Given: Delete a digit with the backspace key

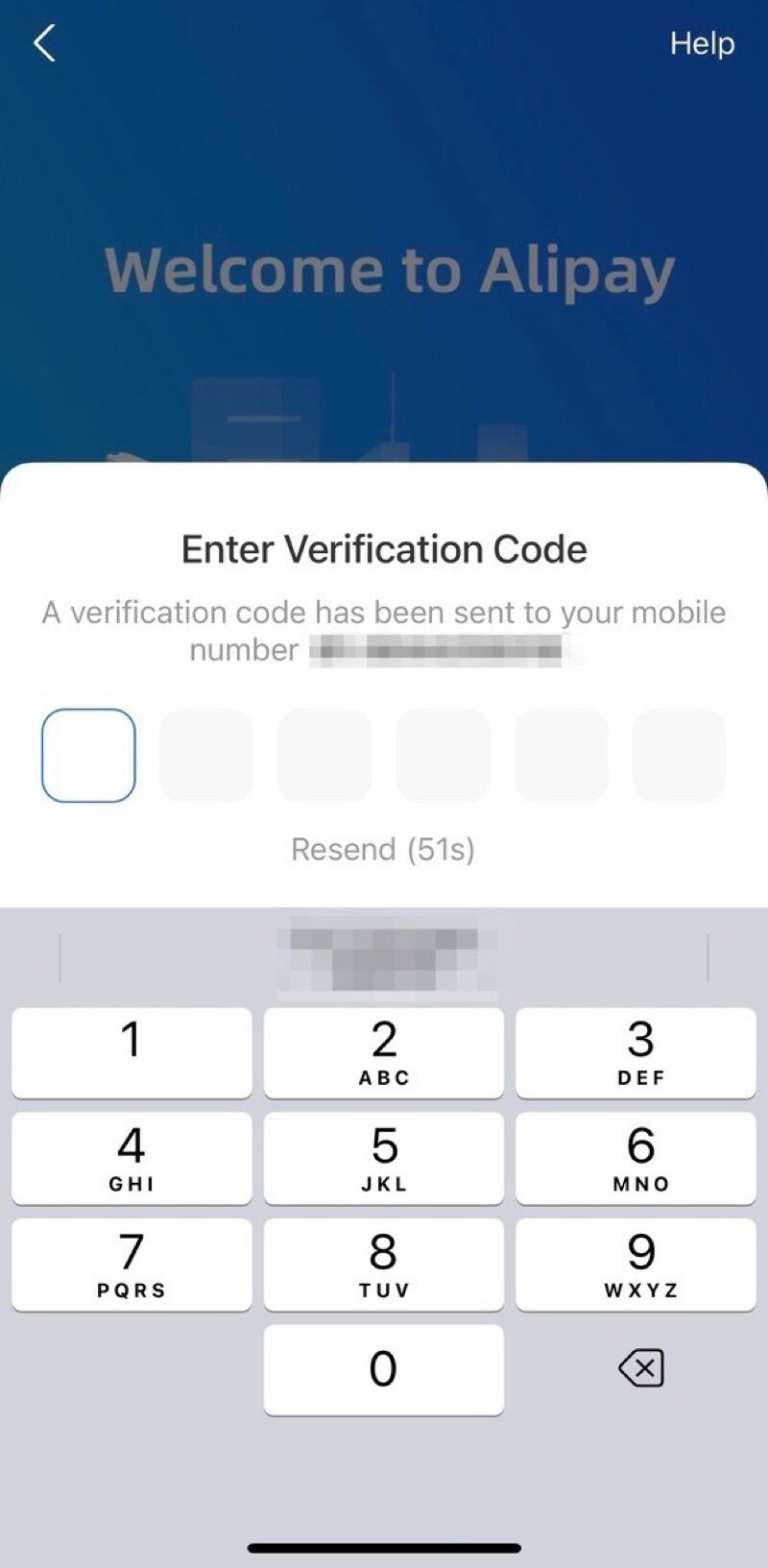Looking at the screenshot, I should pyautogui.click(x=640, y=1368).
